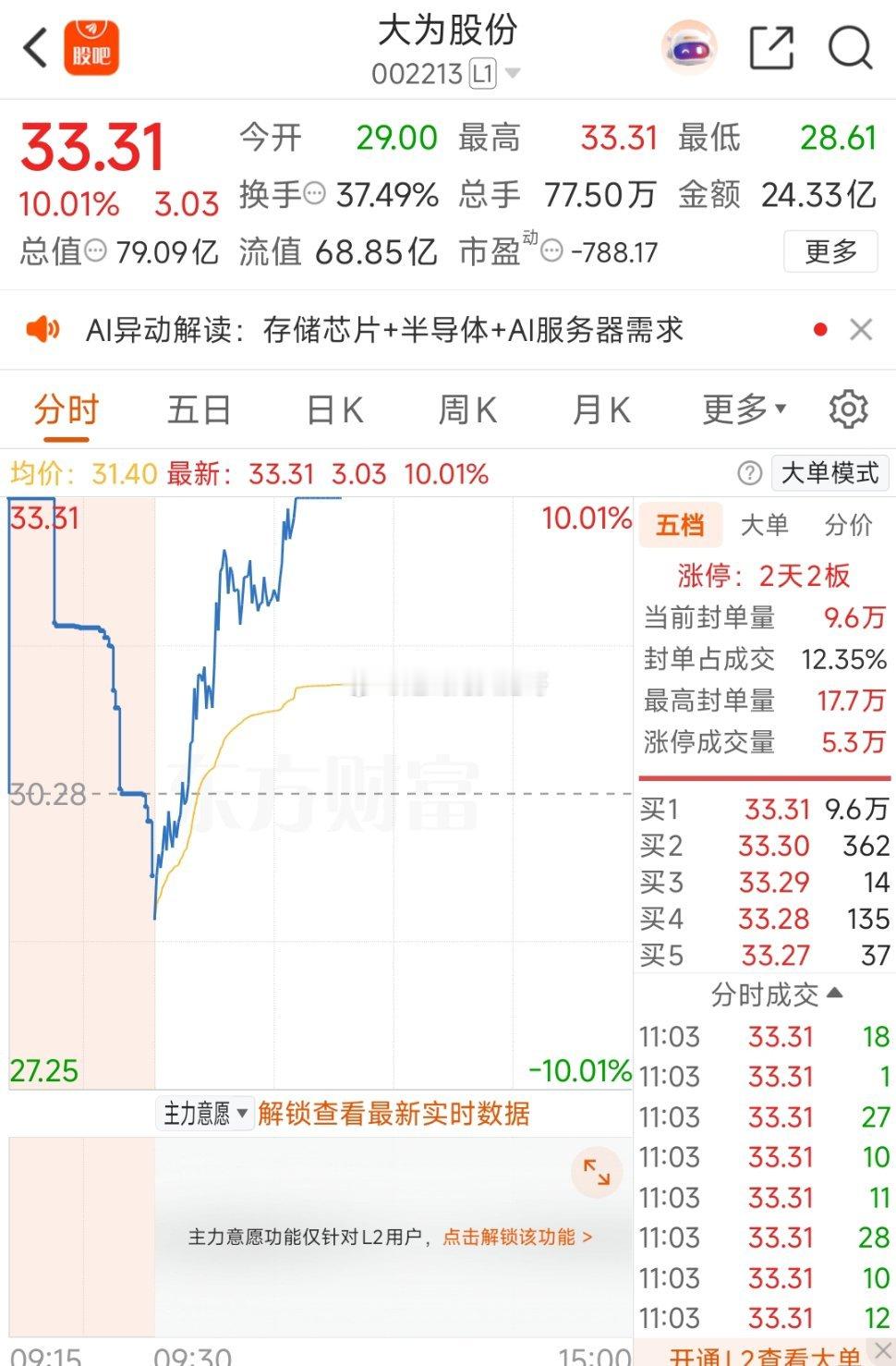Open search via the magnifier icon
896x1366 pixels.
tap(849, 47)
